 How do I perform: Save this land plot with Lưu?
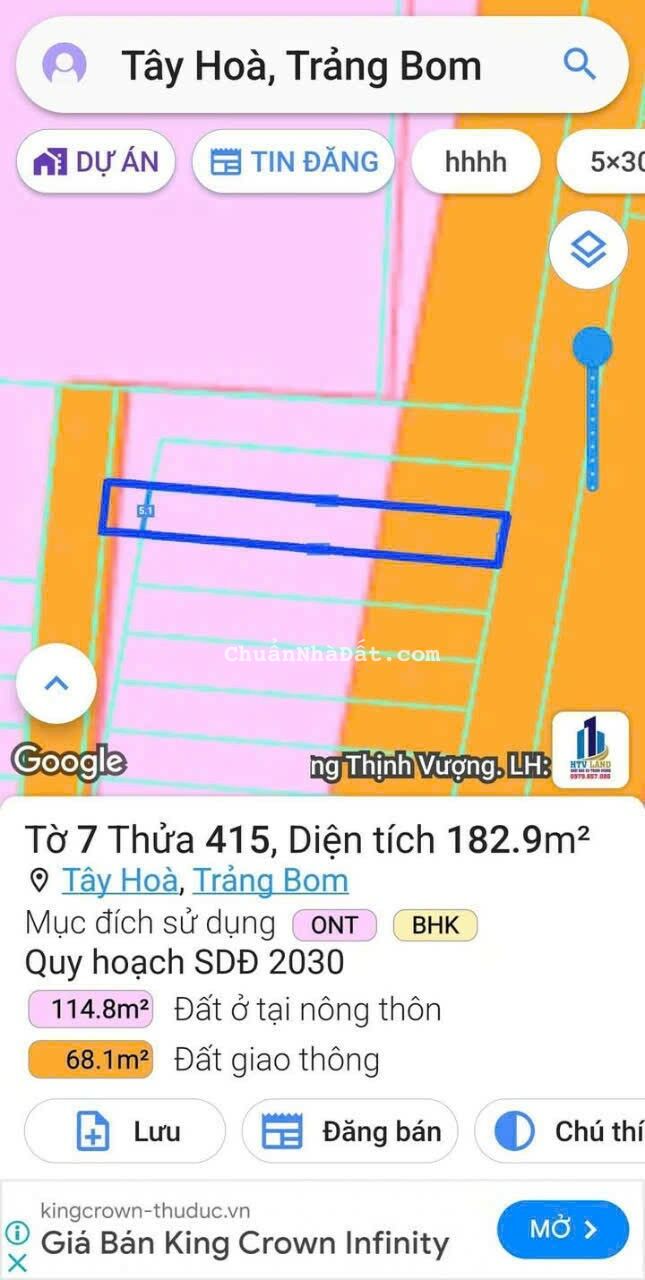125,1132
